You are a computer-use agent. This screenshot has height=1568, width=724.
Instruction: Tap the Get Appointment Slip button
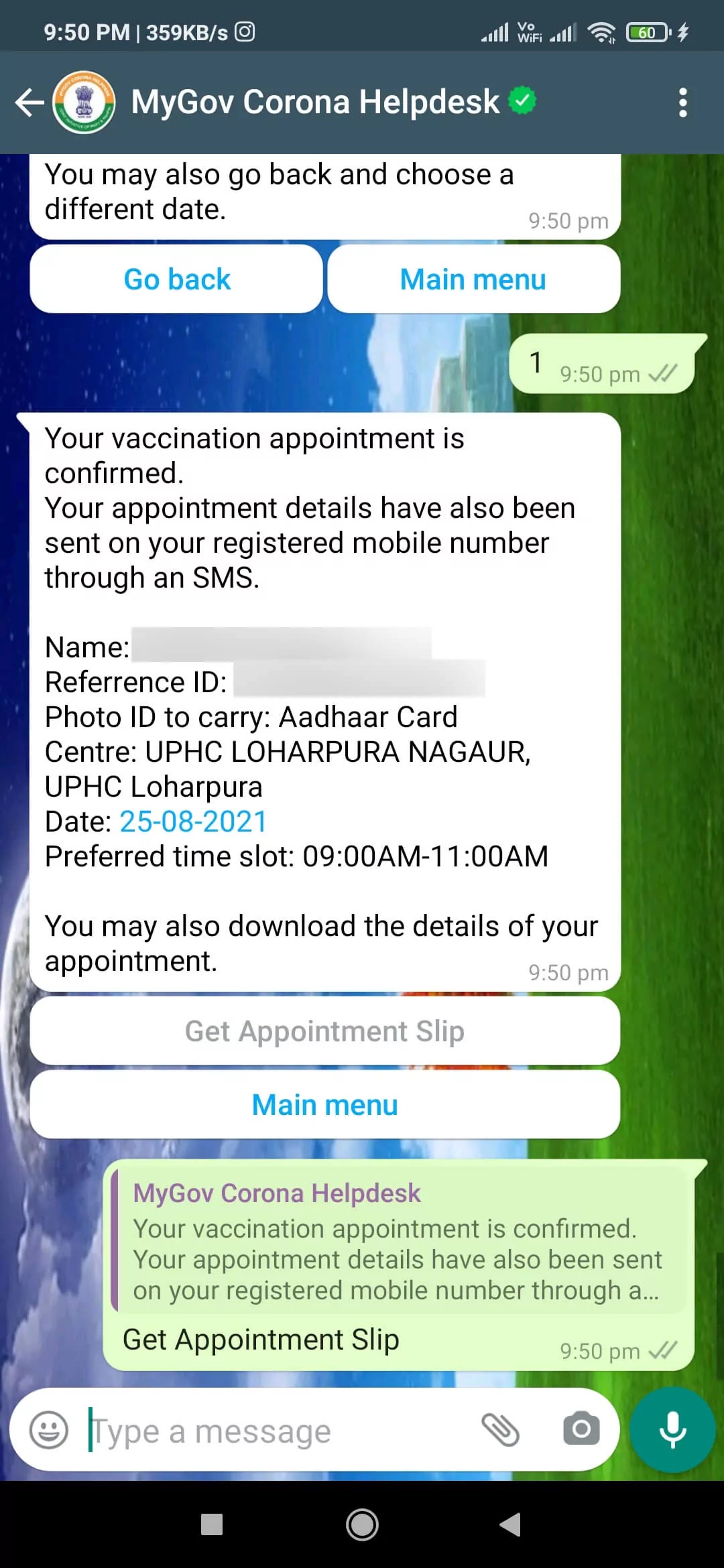click(x=324, y=1031)
